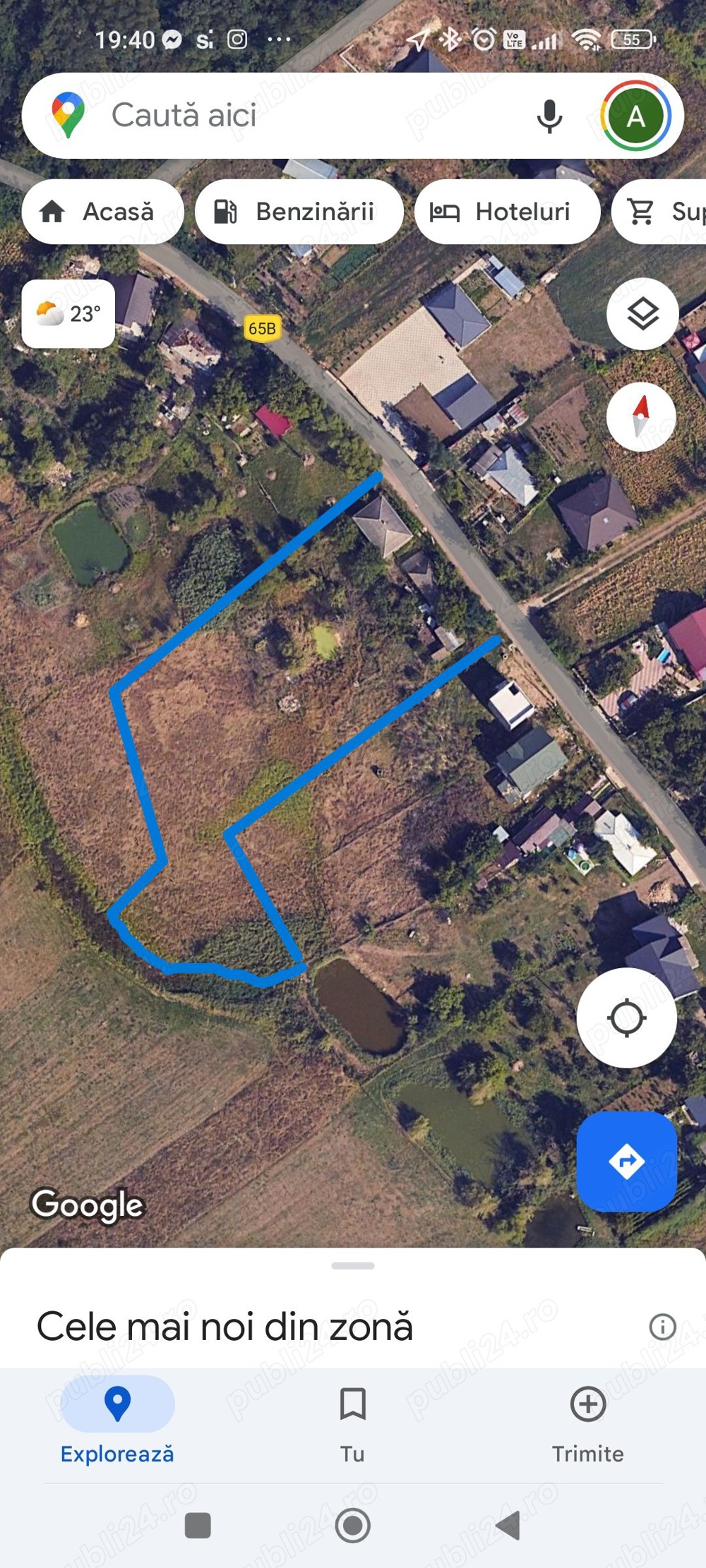
Task: Reset map orientation with the compass
Action: pos(641,416)
